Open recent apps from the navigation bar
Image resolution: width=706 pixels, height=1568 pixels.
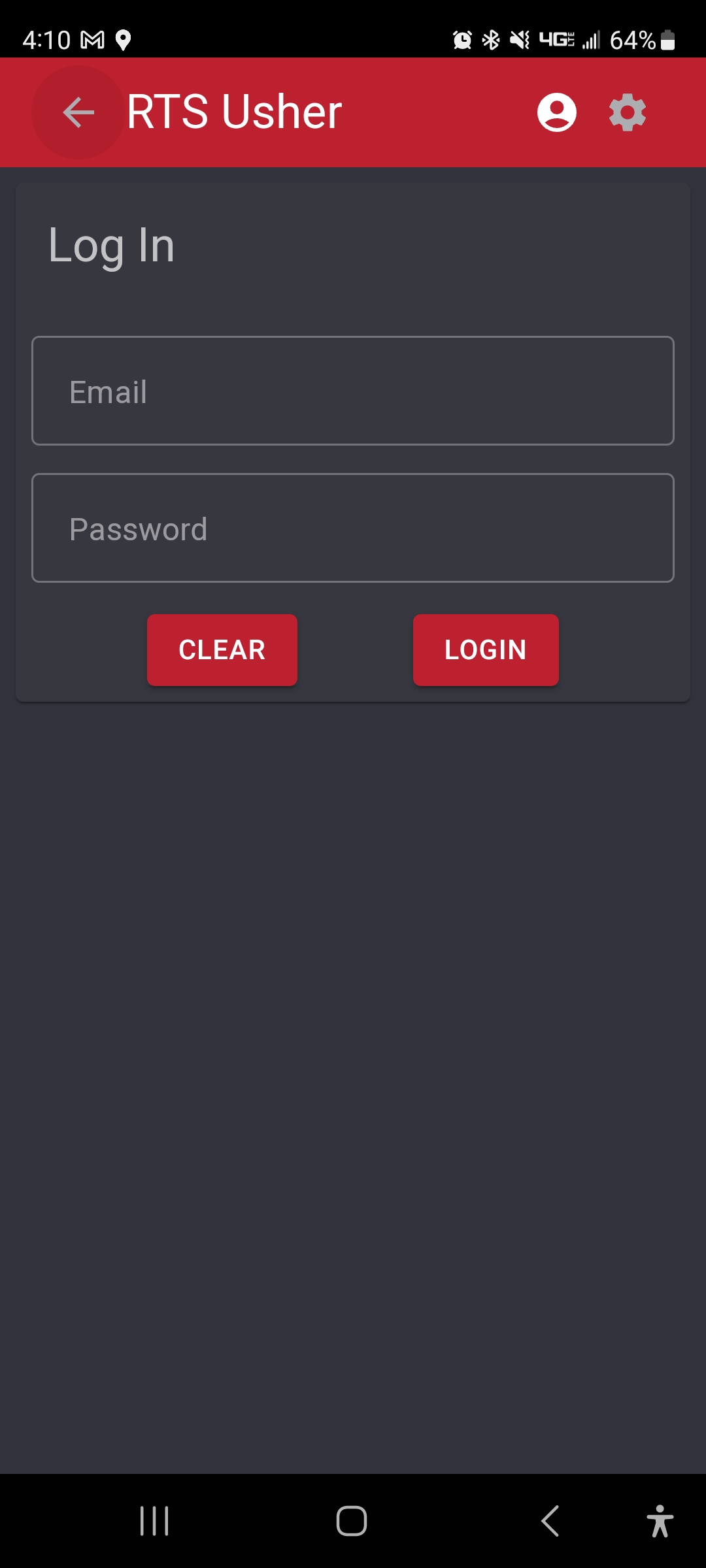point(155,1521)
